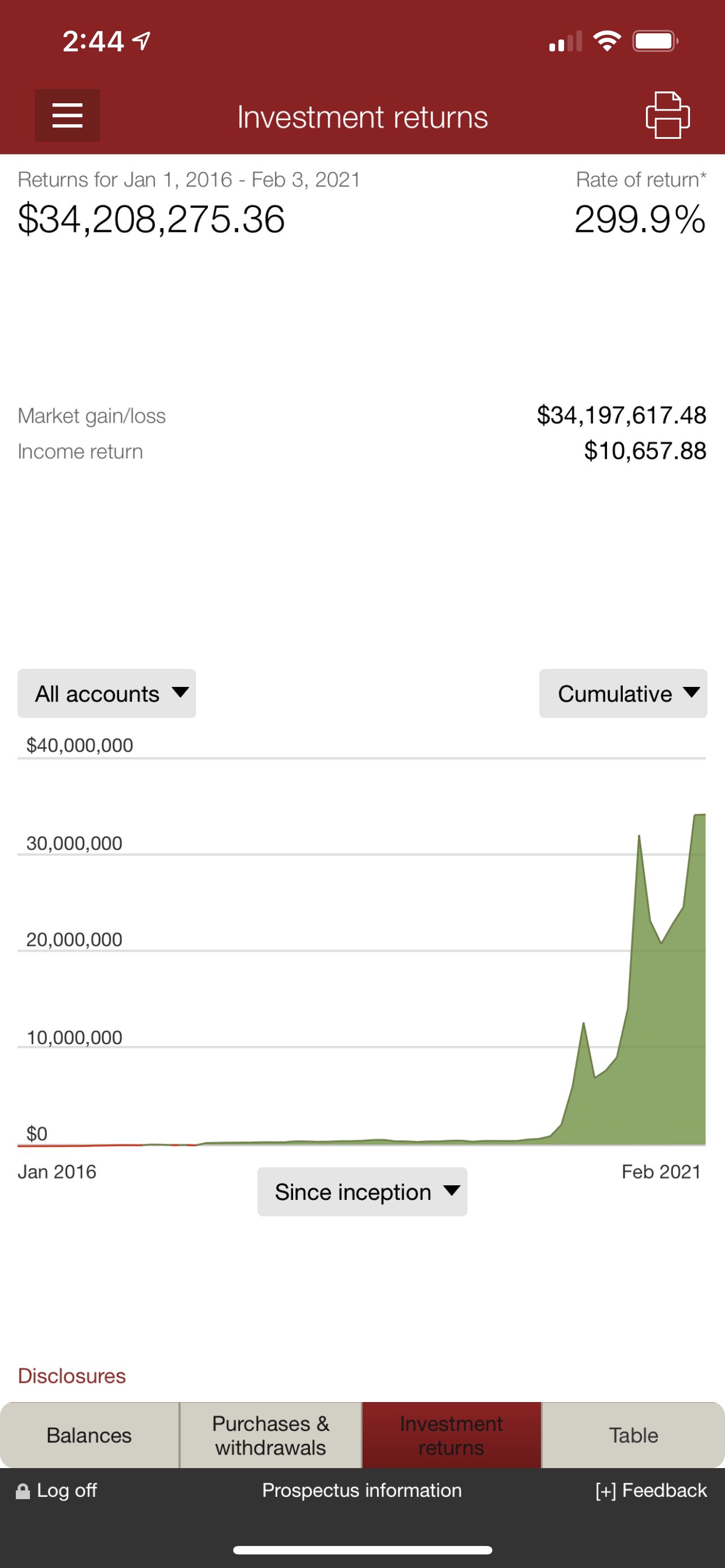Log off from the account
This screenshot has width=725, height=1568.
pos(56,1490)
